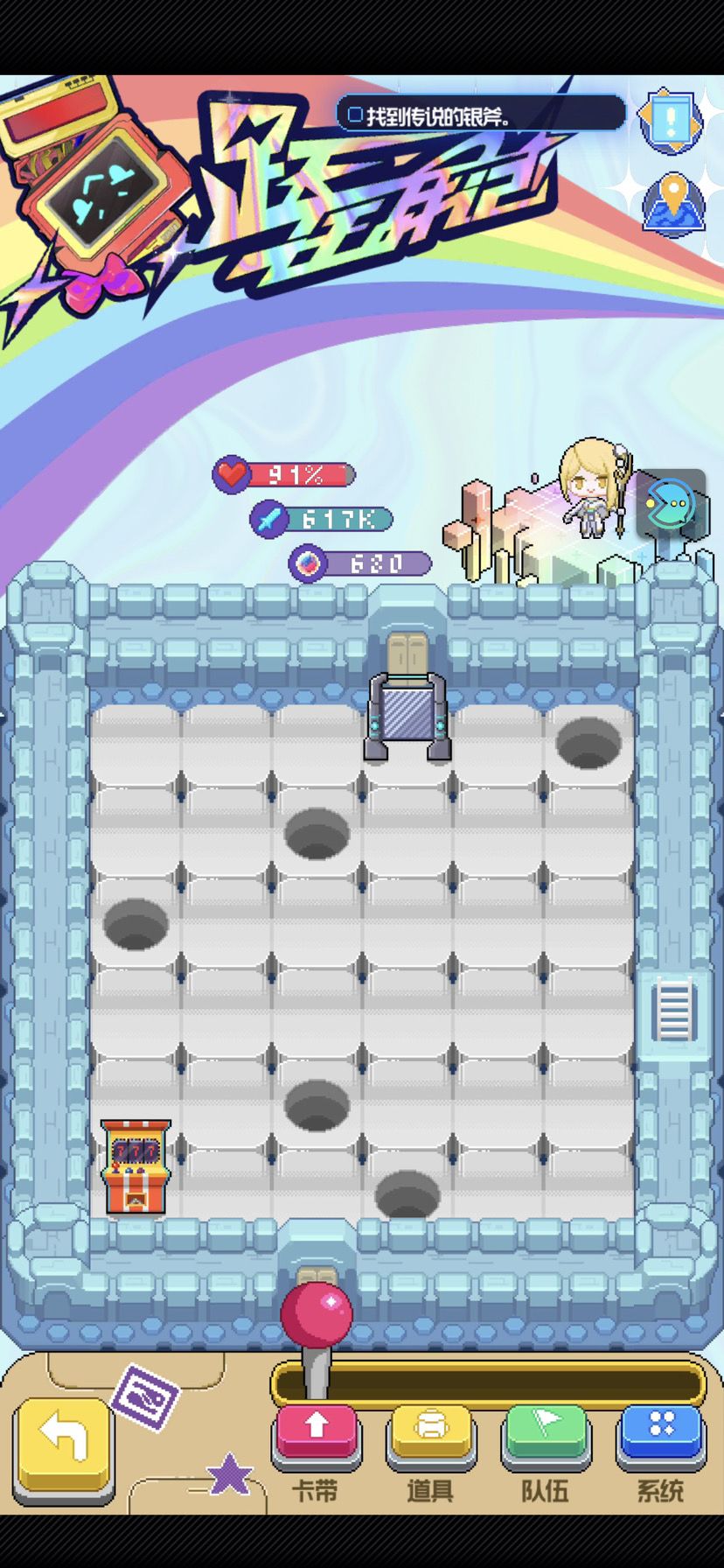The image size is (724, 1568).
Task: Open the map location pin icon
Action: [x=672, y=203]
